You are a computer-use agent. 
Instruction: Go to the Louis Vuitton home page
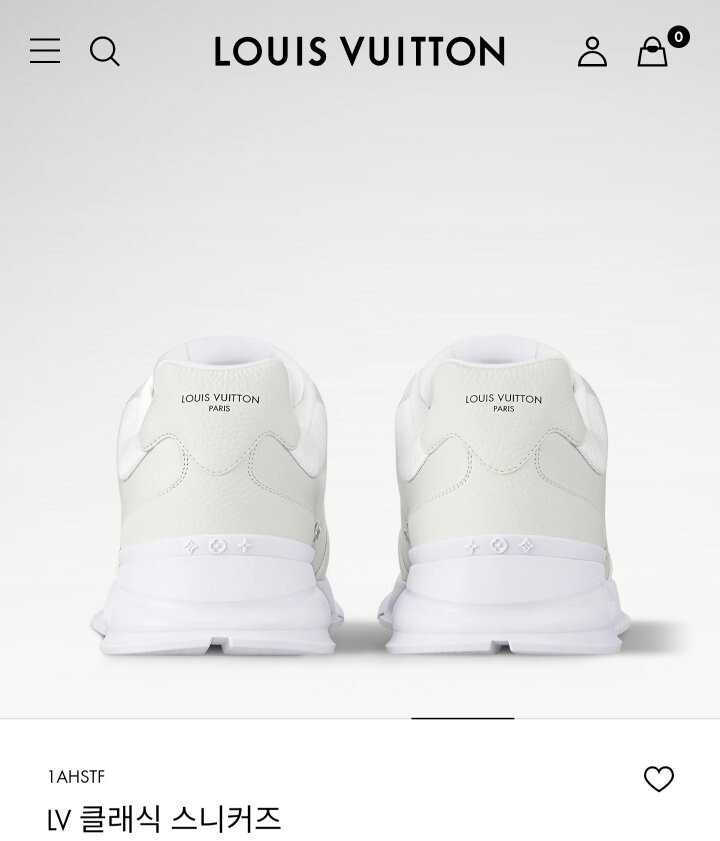point(359,51)
